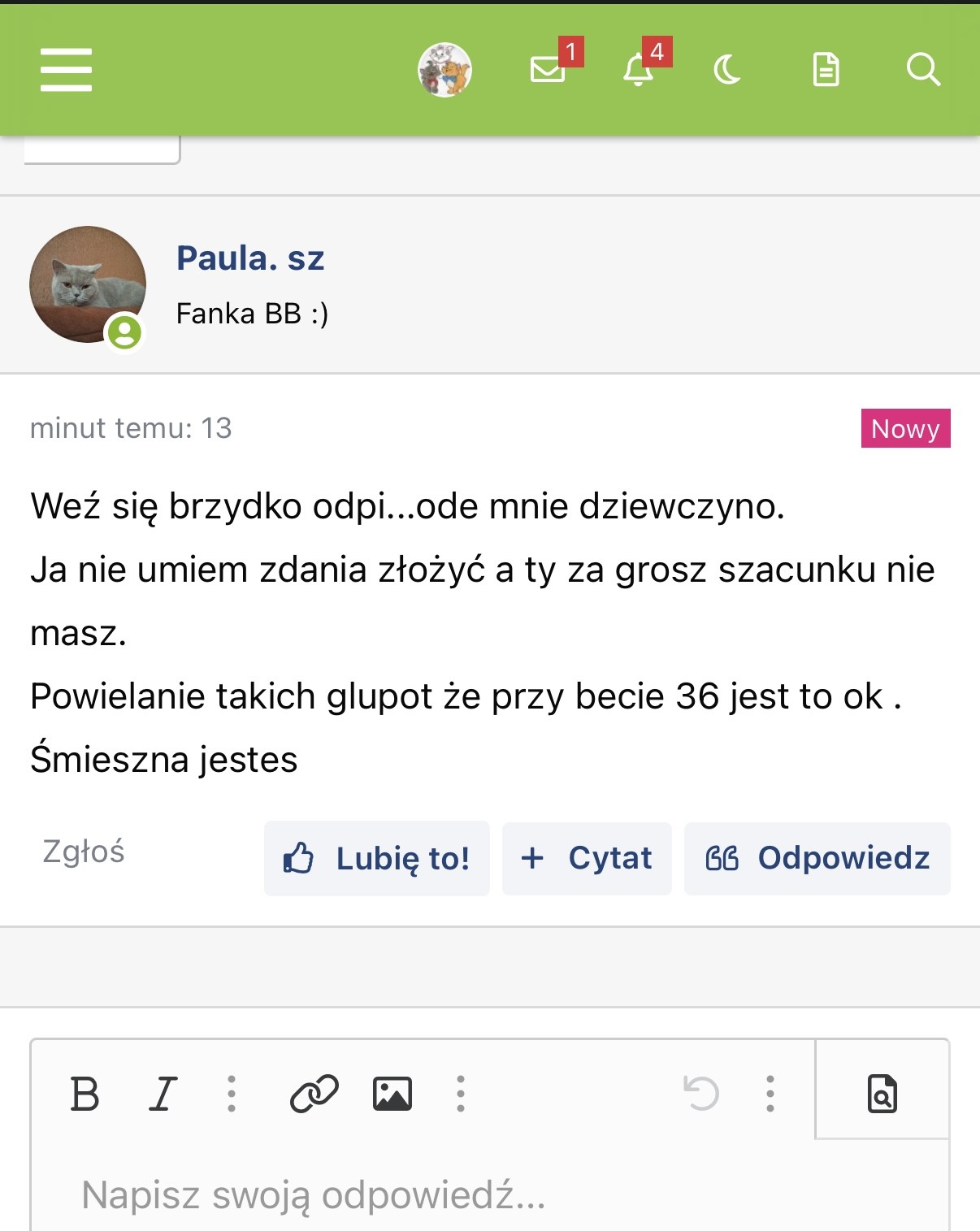Open Paula. sz's profile
980x1231 pixels.
point(250,258)
